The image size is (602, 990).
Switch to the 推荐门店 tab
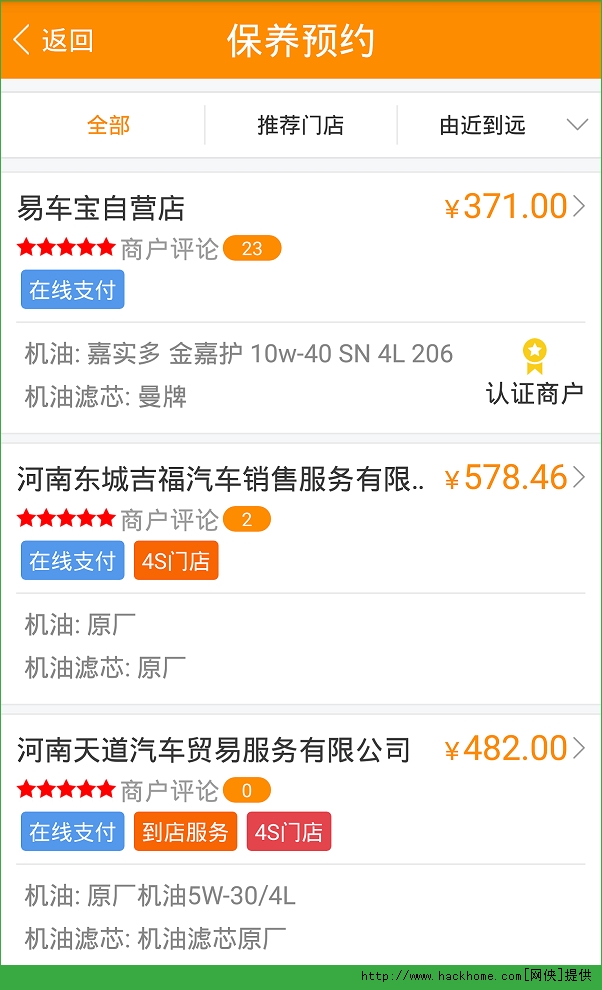[x=300, y=126]
